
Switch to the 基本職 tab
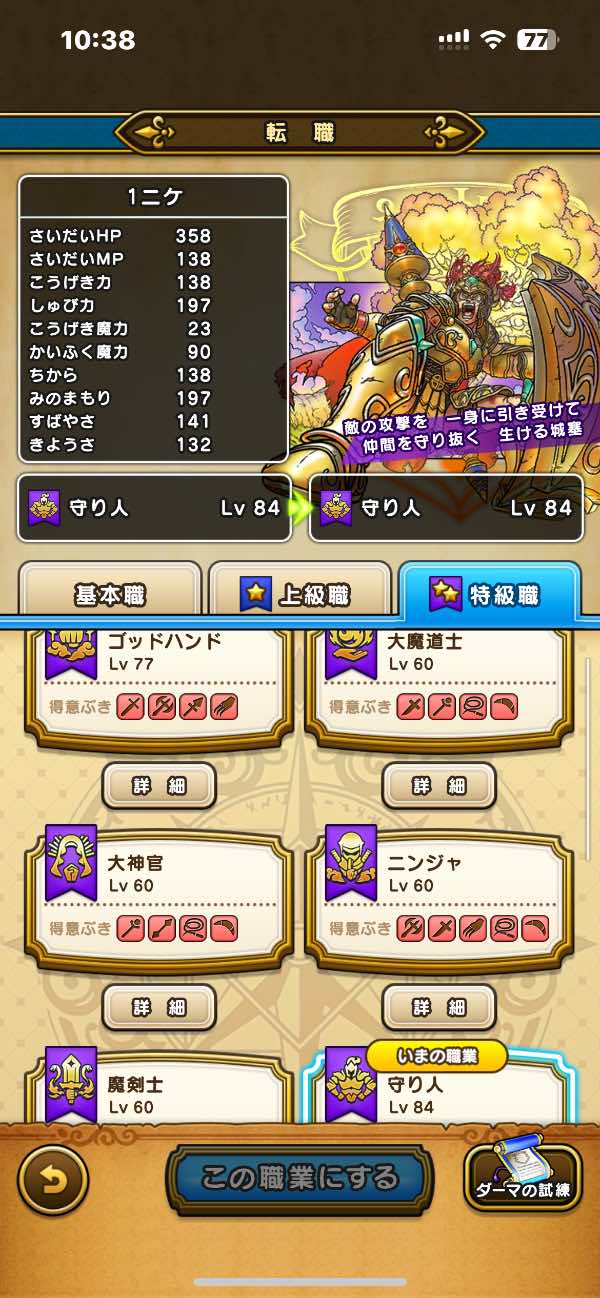[110, 596]
